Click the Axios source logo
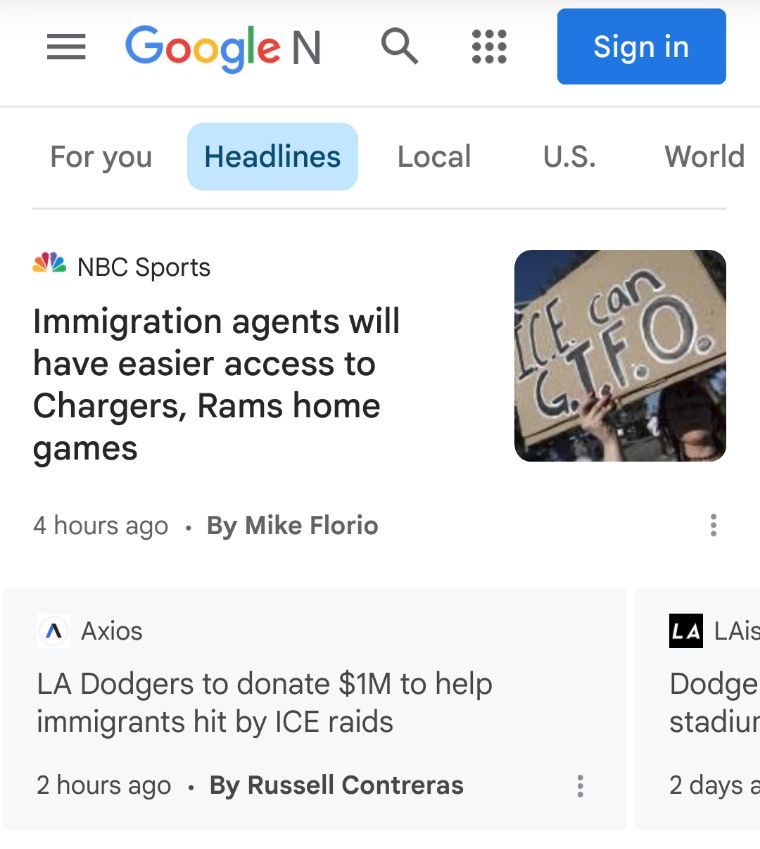The height and width of the screenshot is (849, 760). point(52,631)
